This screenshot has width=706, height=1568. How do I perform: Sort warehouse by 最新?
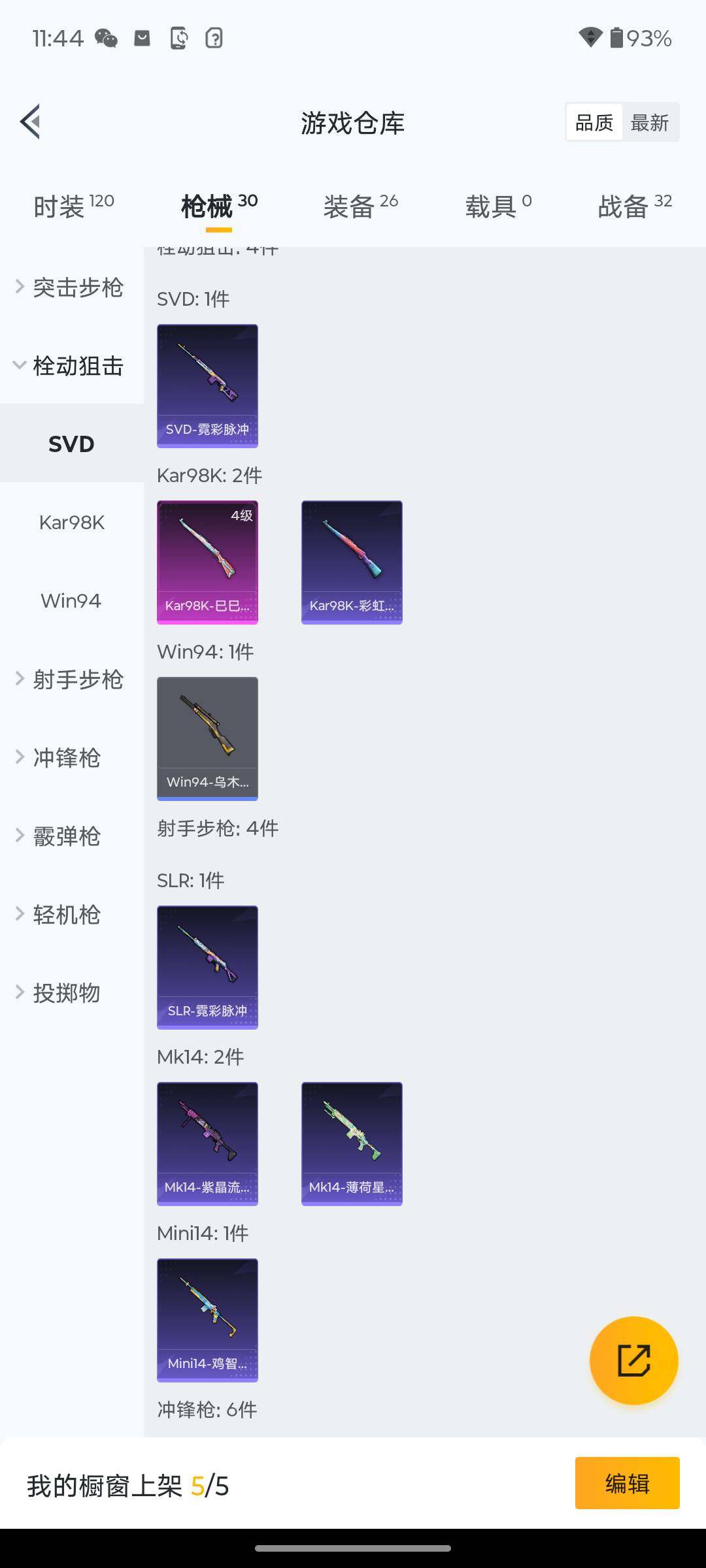(x=649, y=122)
